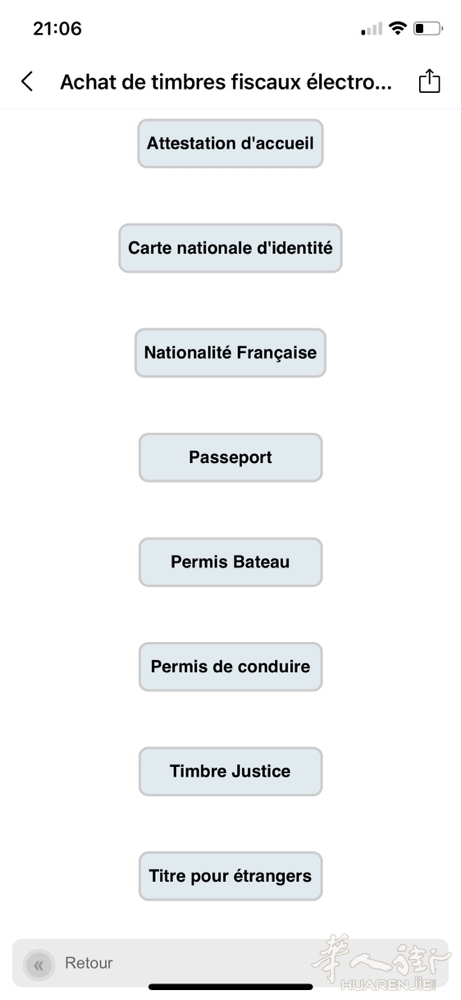The height and width of the screenshot is (1000, 461).
Task: Select Titre pour étrangers
Action: 230,876
